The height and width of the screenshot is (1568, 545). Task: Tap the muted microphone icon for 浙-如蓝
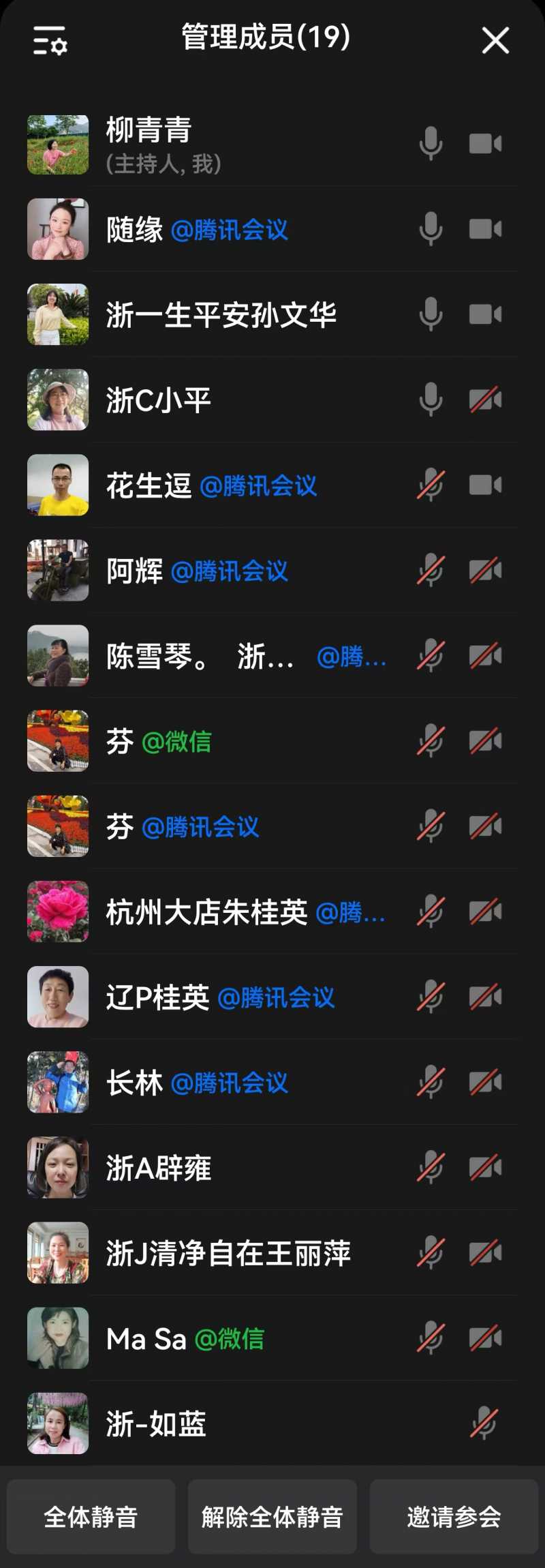(484, 1423)
